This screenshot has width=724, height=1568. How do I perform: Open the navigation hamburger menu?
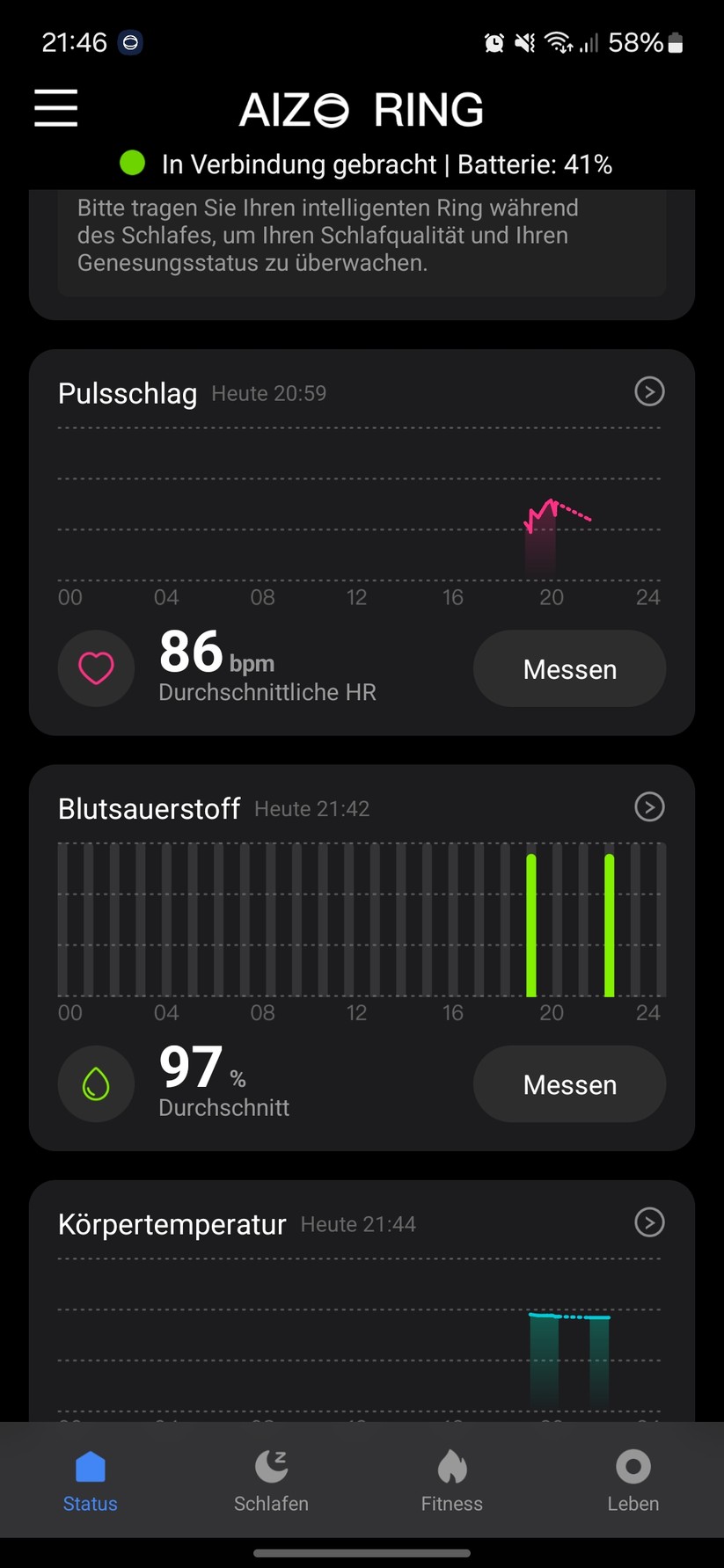point(55,108)
